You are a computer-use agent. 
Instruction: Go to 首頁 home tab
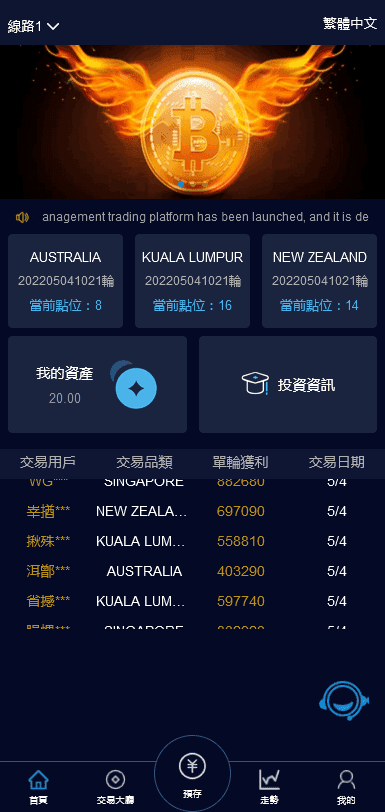pos(38,787)
